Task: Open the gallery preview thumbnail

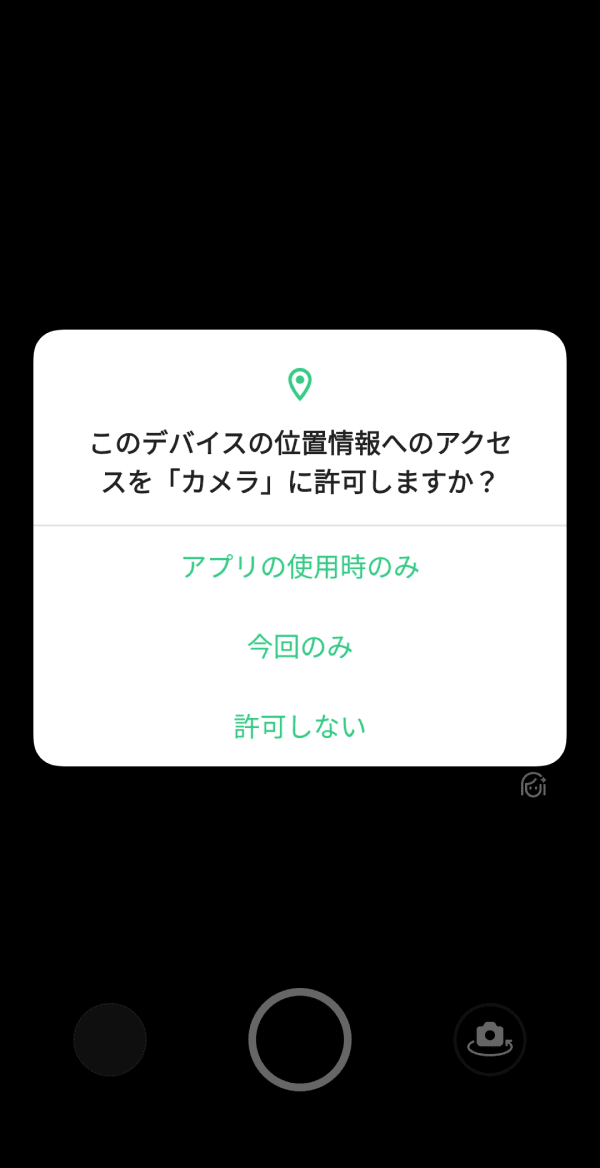Action: coord(110,1039)
